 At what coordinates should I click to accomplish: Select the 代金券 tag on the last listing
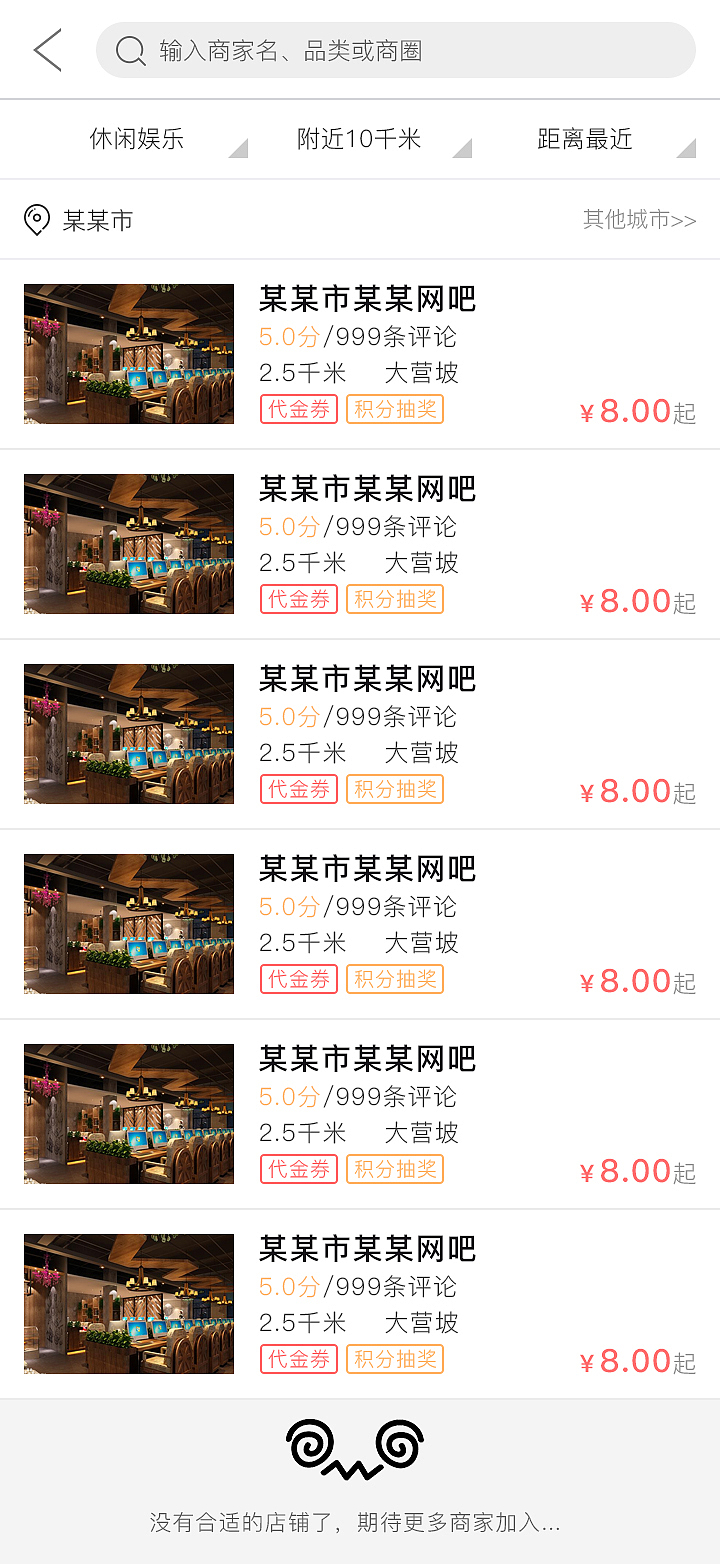click(298, 1359)
